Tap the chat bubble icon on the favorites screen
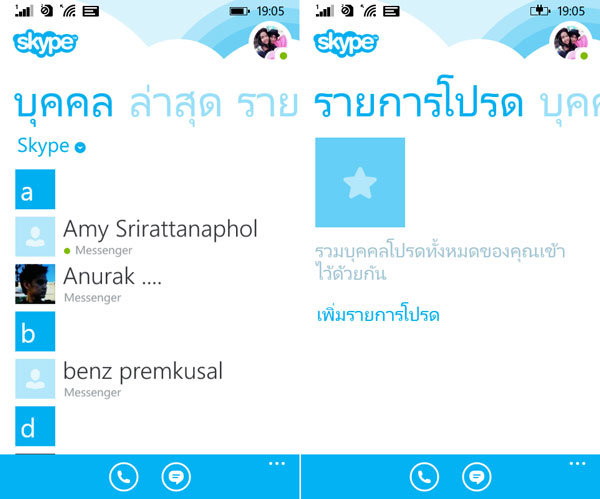600x499 pixels. click(477, 477)
